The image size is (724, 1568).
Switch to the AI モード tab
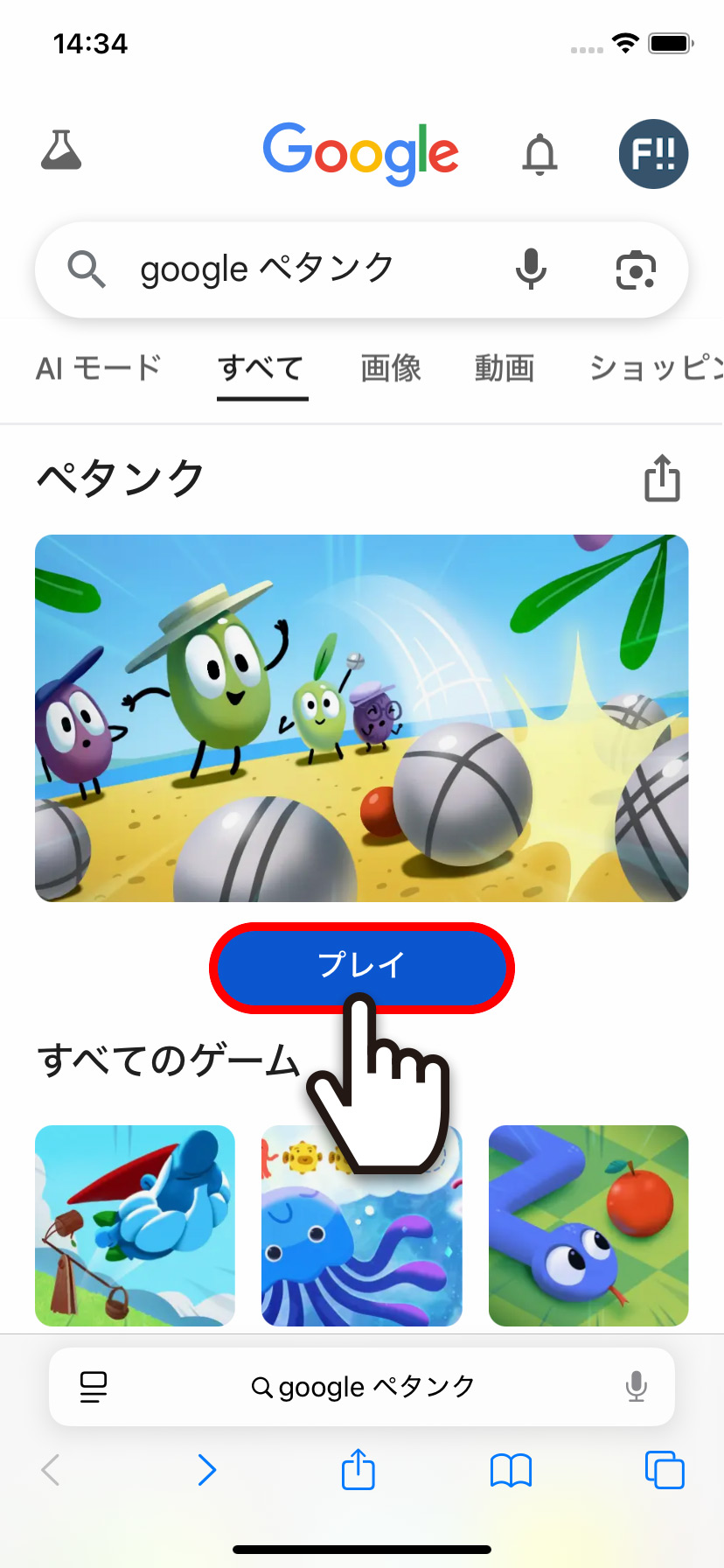click(x=98, y=368)
